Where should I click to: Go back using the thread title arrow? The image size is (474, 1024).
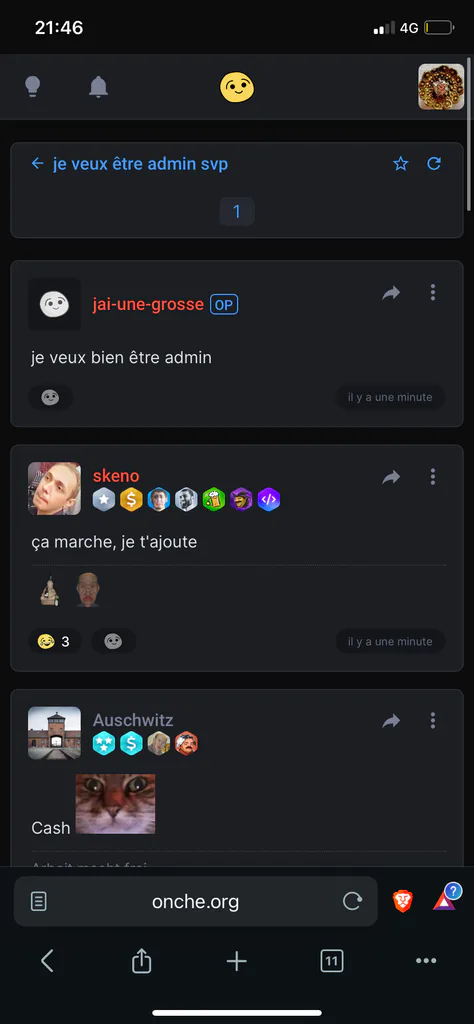click(x=37, y=163)
